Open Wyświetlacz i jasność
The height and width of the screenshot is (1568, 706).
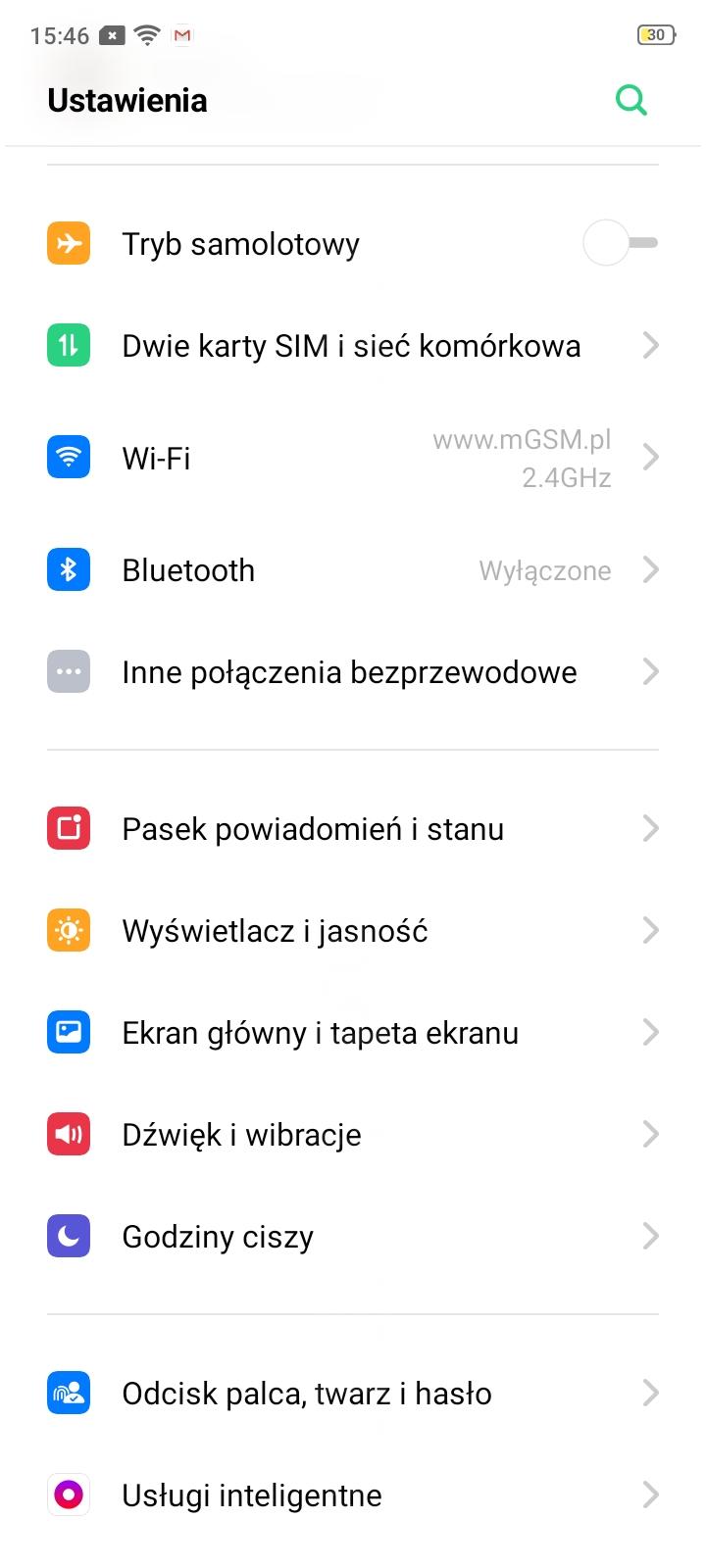click(x=353, y=931)
